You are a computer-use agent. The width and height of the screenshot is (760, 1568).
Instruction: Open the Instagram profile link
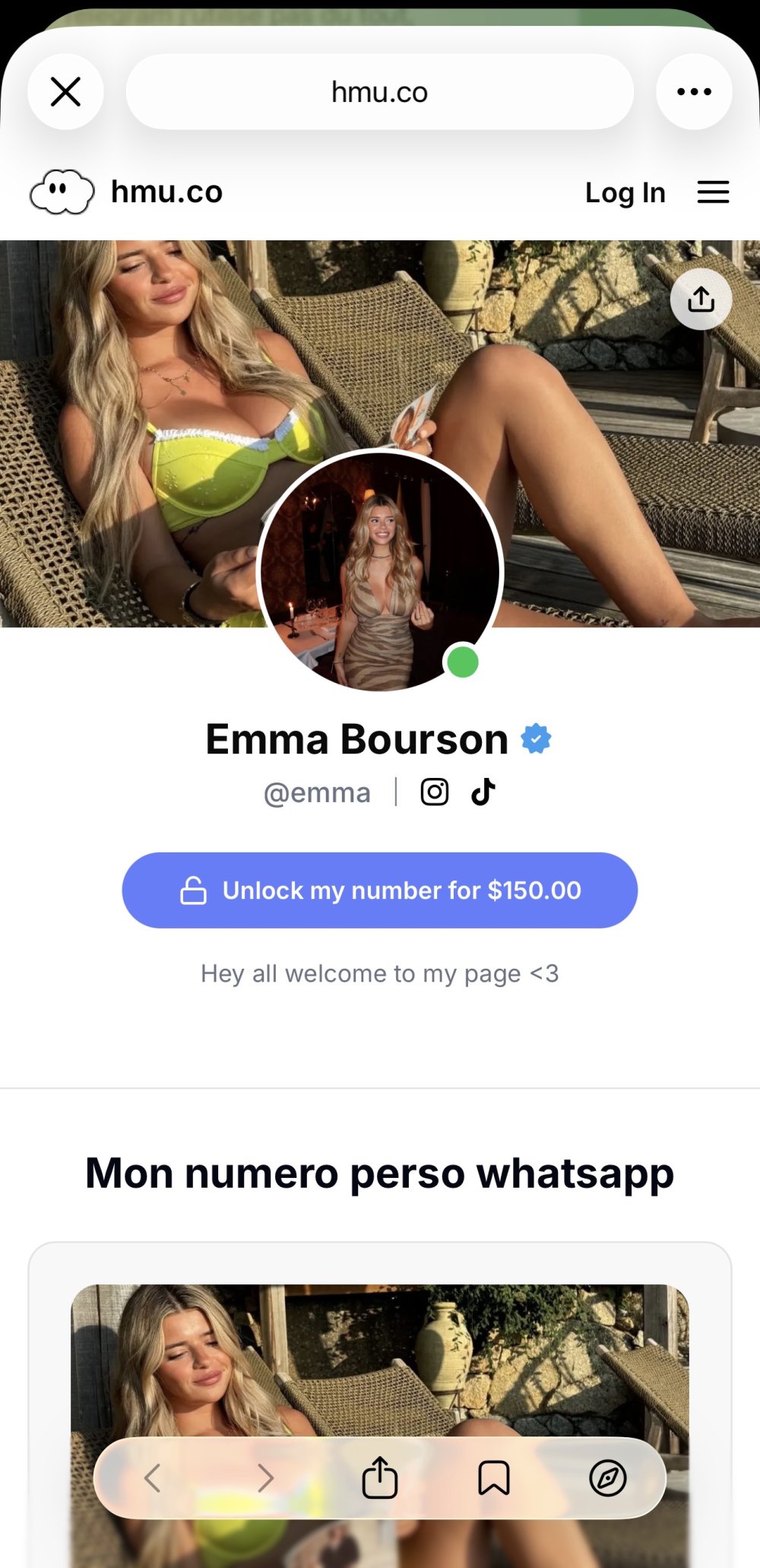point(435,792)
